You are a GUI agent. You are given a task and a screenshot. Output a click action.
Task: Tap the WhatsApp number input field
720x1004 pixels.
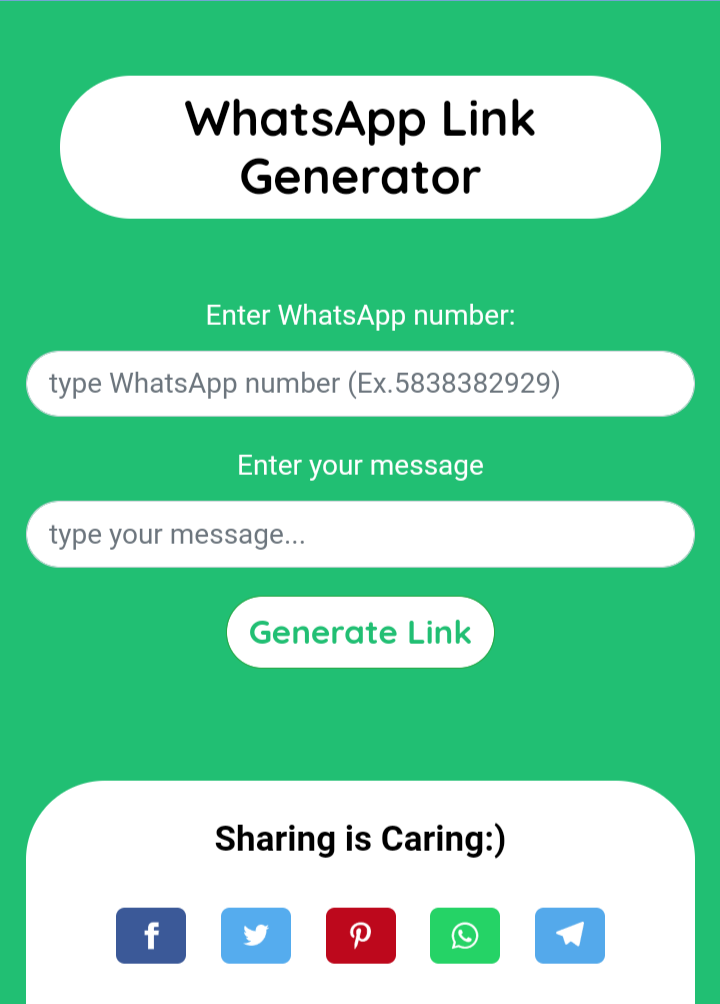360,384
